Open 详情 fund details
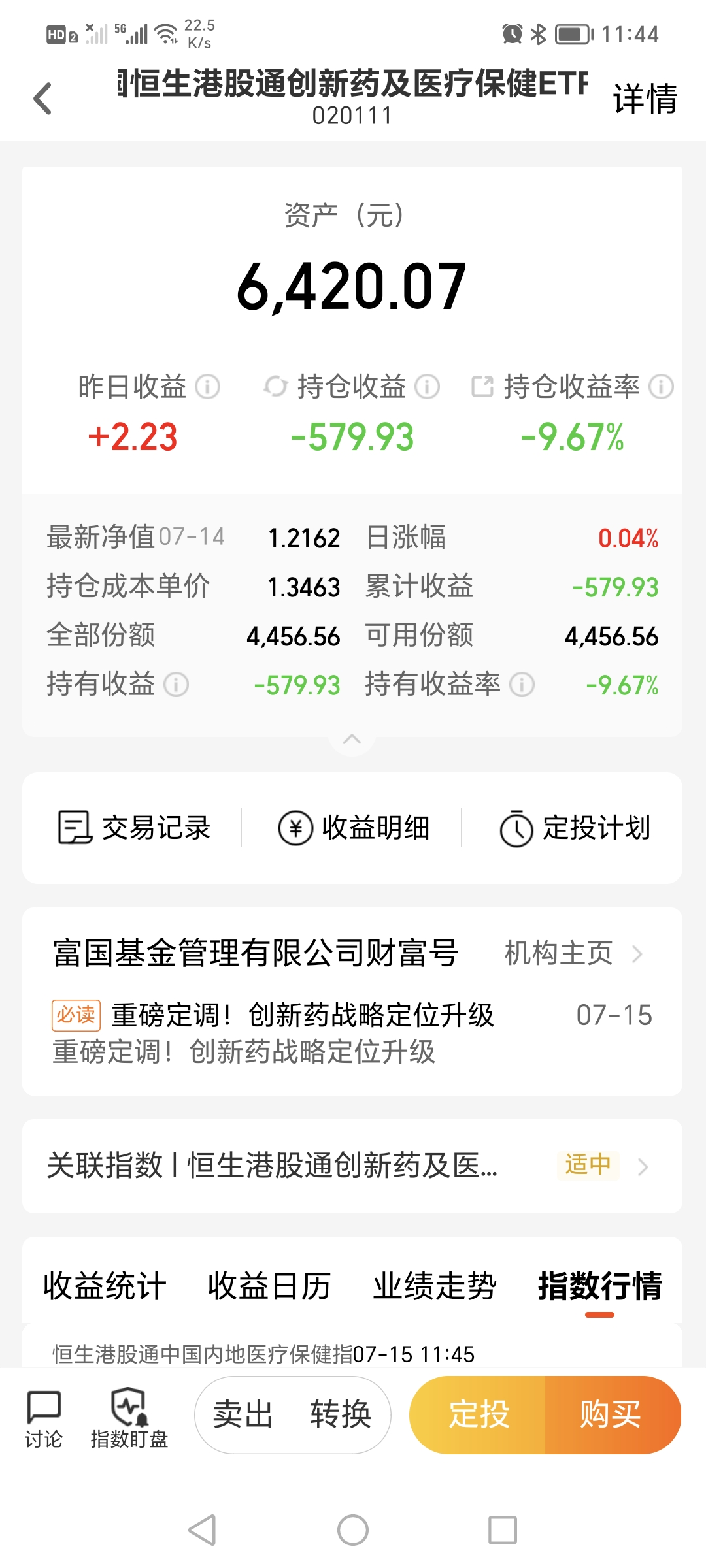This screenshot has height=1568, width=706. click(645, 99)
